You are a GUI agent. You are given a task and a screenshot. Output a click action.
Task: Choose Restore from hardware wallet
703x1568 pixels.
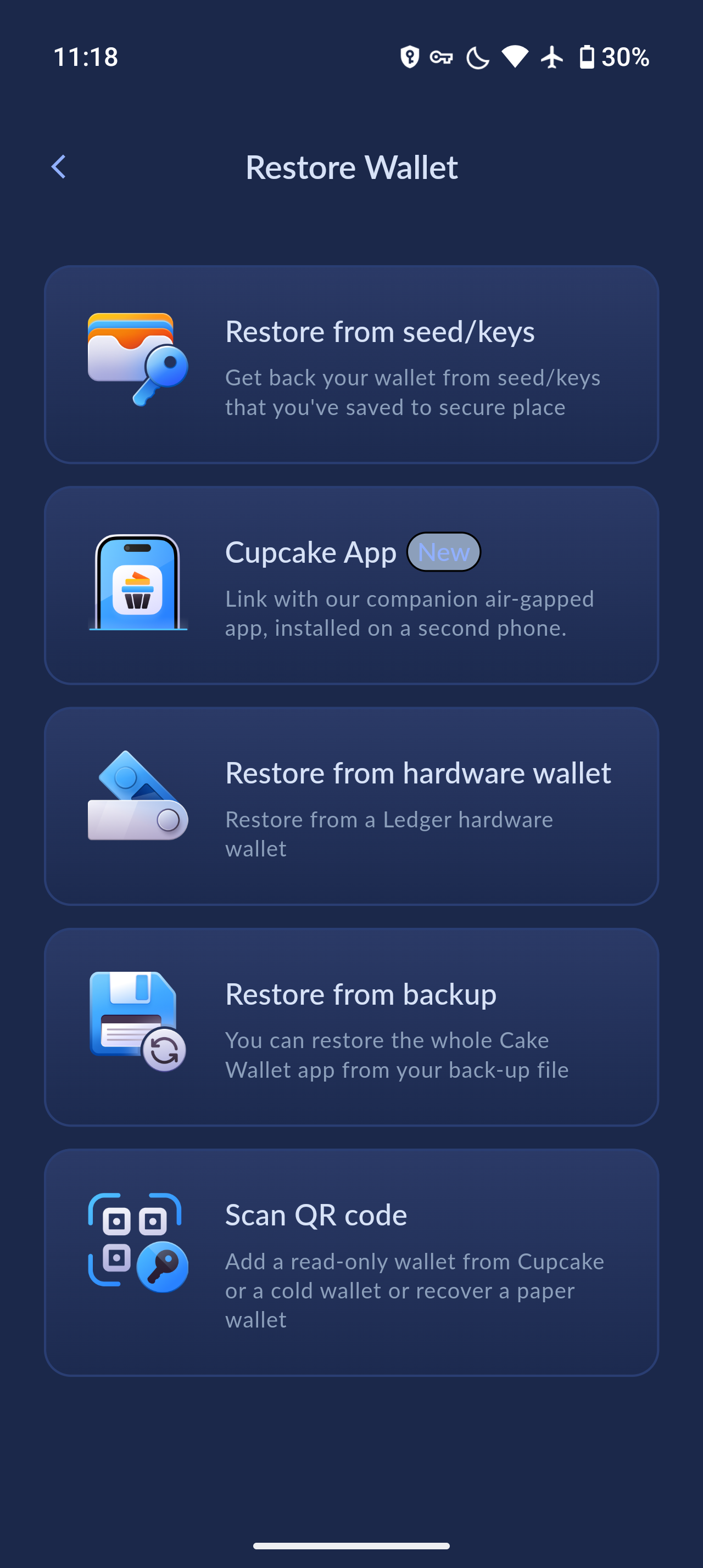coord(351,806)
